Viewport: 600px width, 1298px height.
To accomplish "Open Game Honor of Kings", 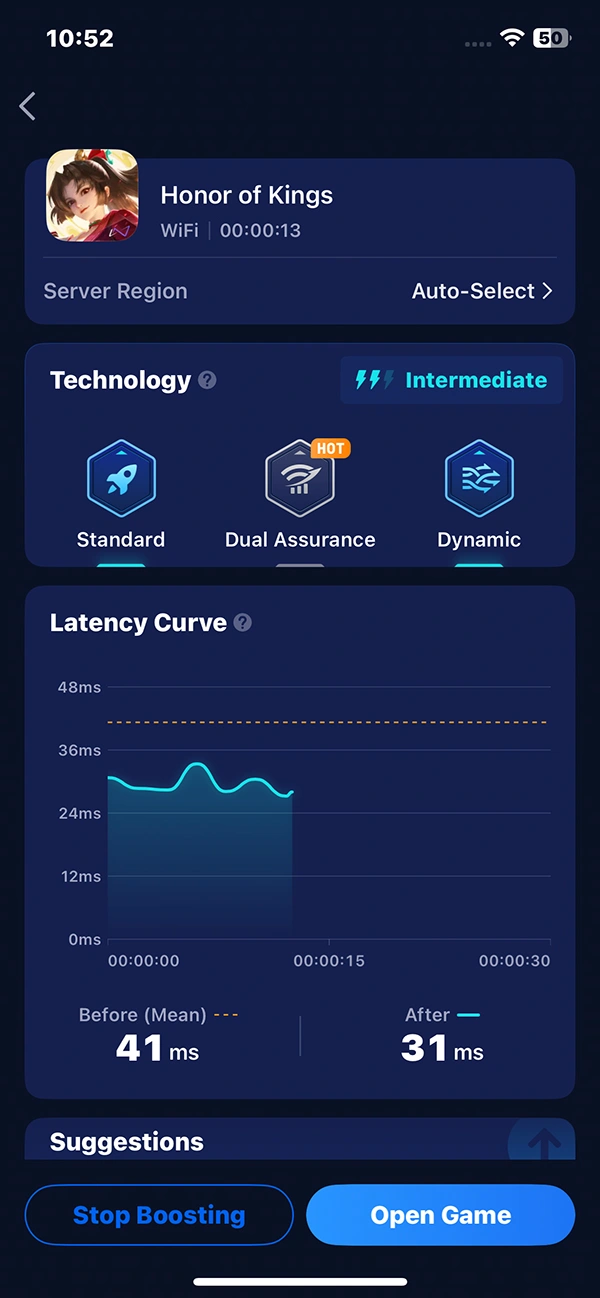I will [x=440, y=1215].
